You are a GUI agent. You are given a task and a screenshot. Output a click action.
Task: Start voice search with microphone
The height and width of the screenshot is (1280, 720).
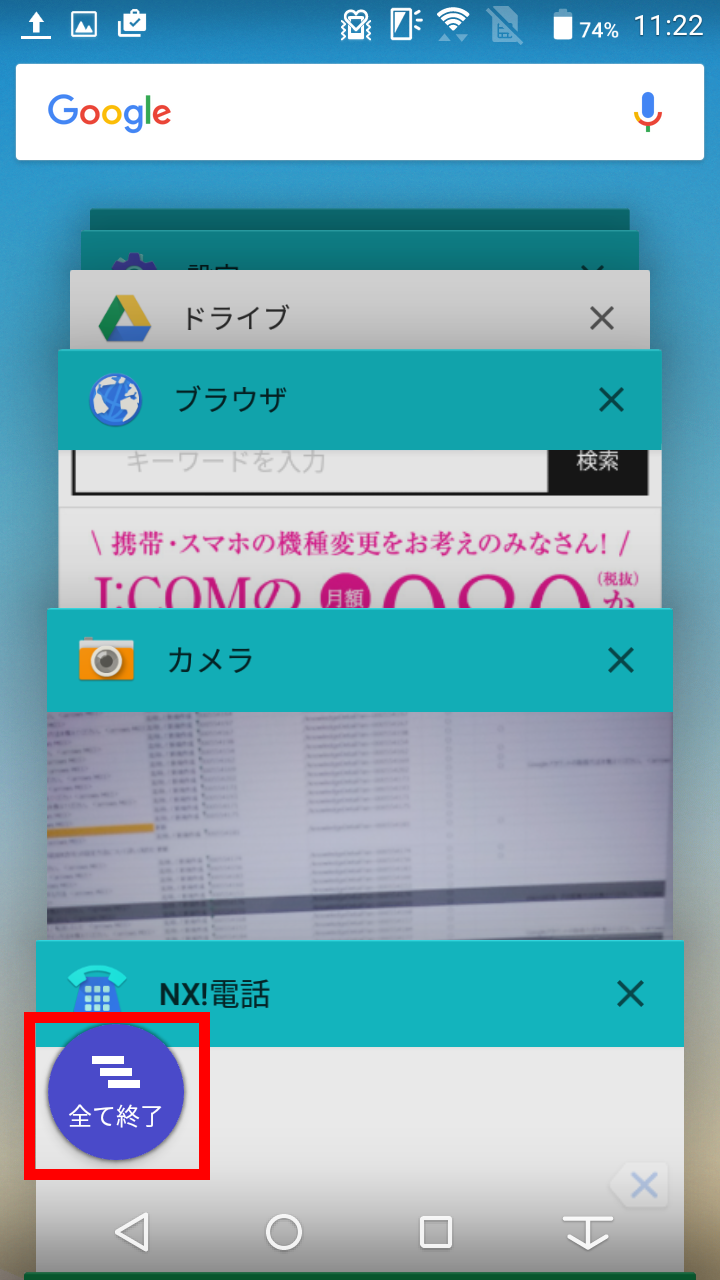[648, 112]
